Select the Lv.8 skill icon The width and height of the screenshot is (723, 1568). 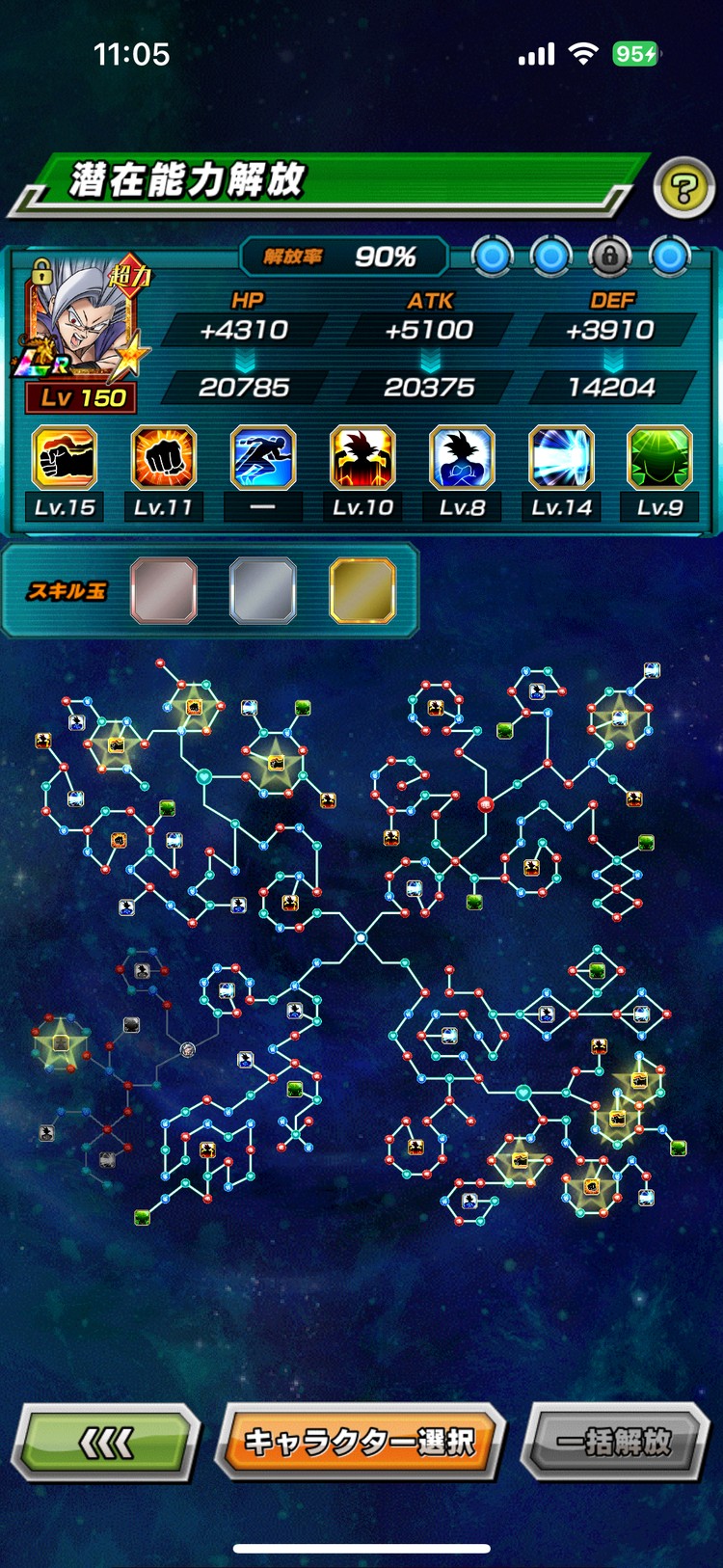[x=462, y=458]
